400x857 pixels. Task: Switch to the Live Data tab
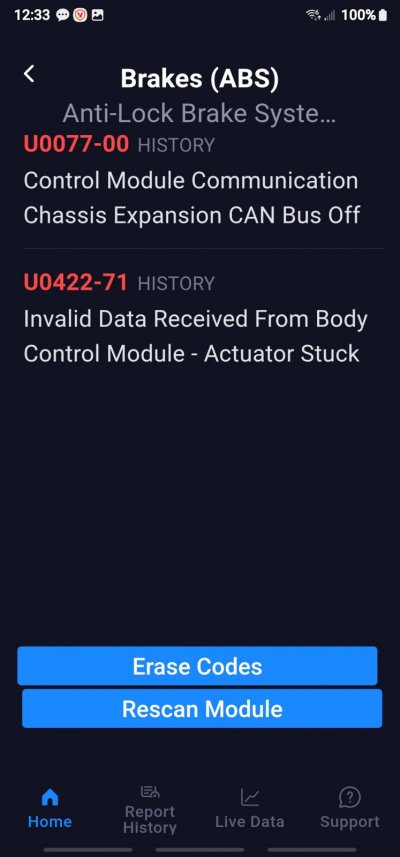pyautogui.click(x=250, y=809)
